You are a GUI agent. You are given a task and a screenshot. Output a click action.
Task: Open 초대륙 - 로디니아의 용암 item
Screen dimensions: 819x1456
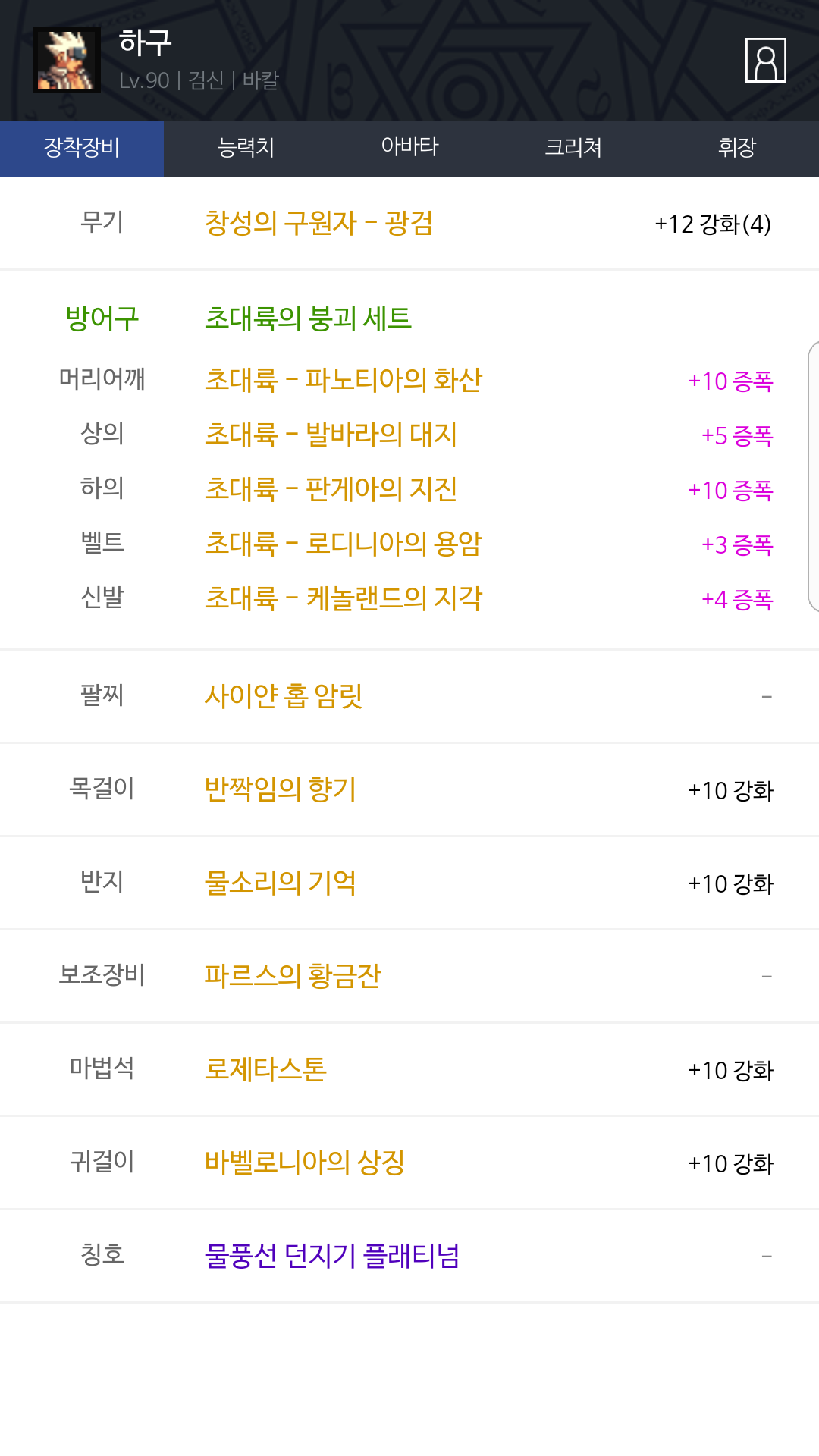pos(344,544)
